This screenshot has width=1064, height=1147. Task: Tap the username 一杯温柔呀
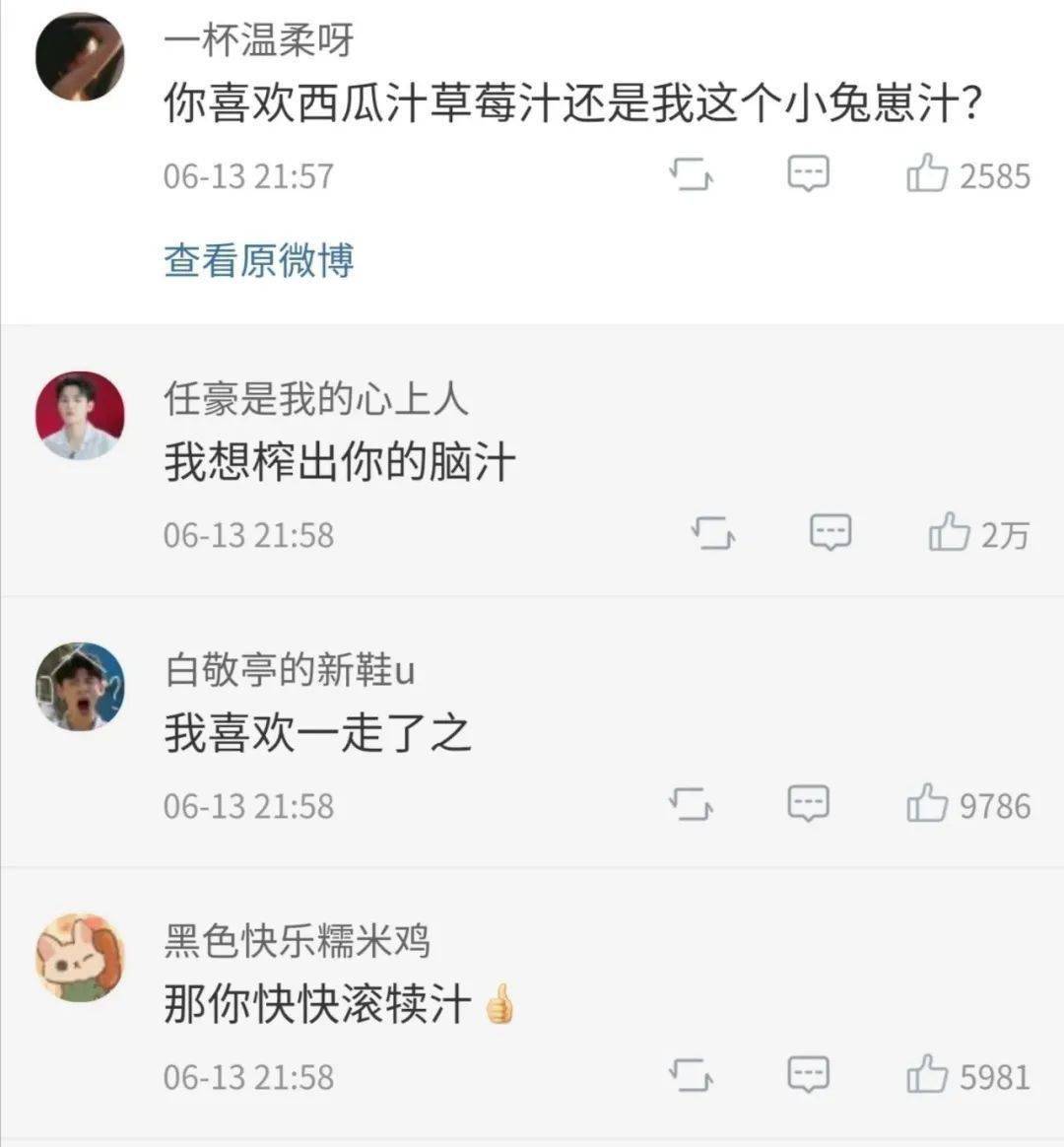[258, 41]
